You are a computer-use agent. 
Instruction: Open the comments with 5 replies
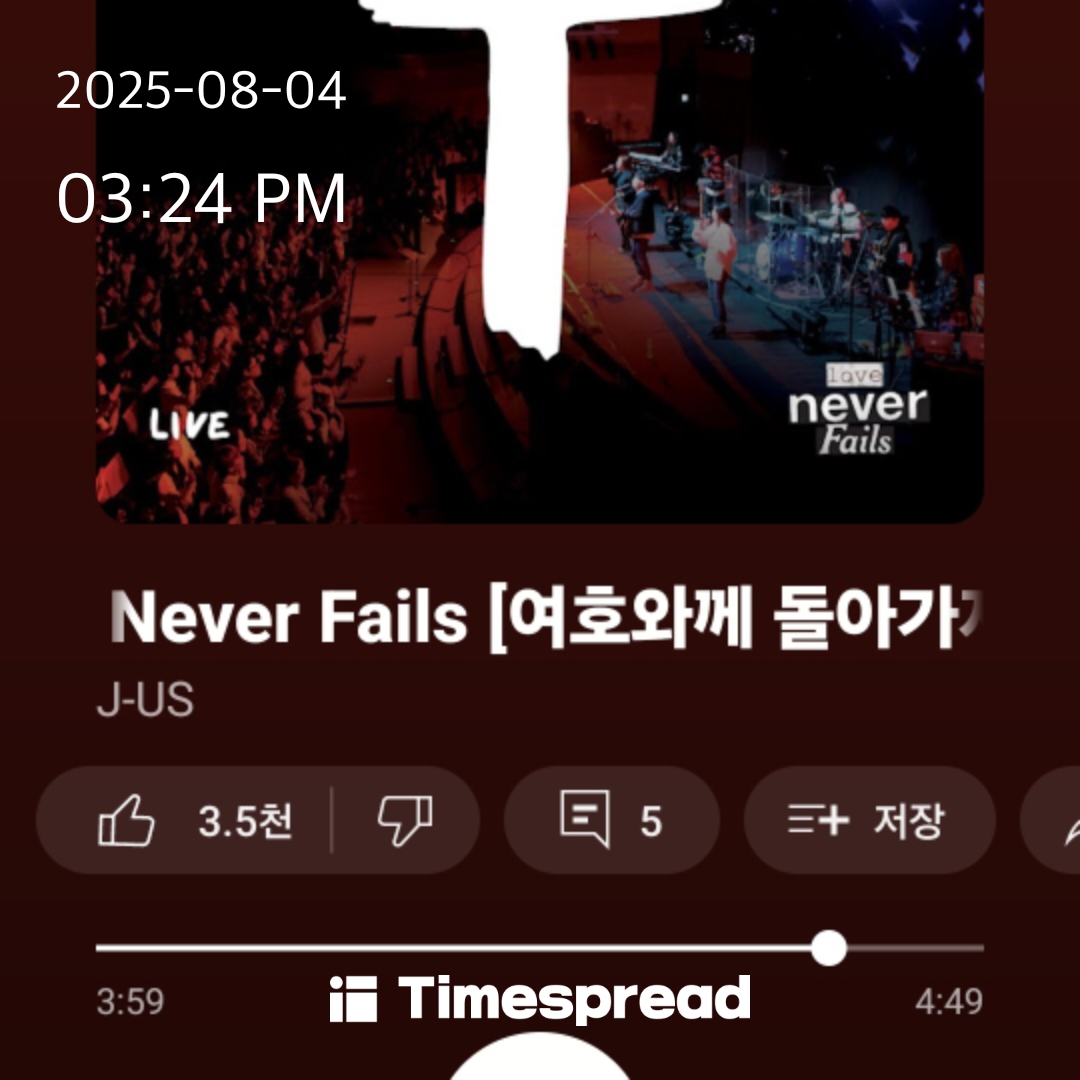click(612, 820)
